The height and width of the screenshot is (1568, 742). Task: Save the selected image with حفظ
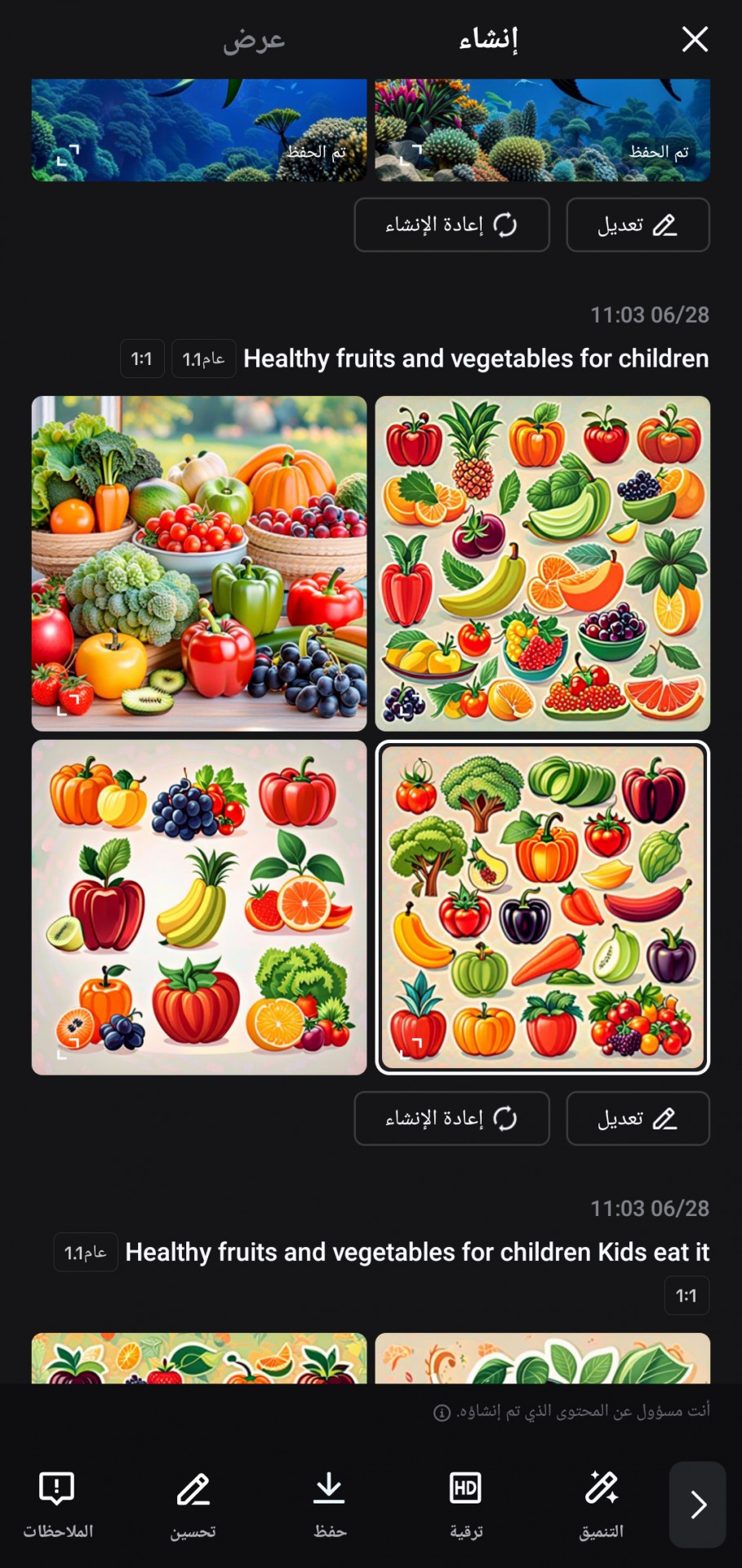tap(330, 1504)
